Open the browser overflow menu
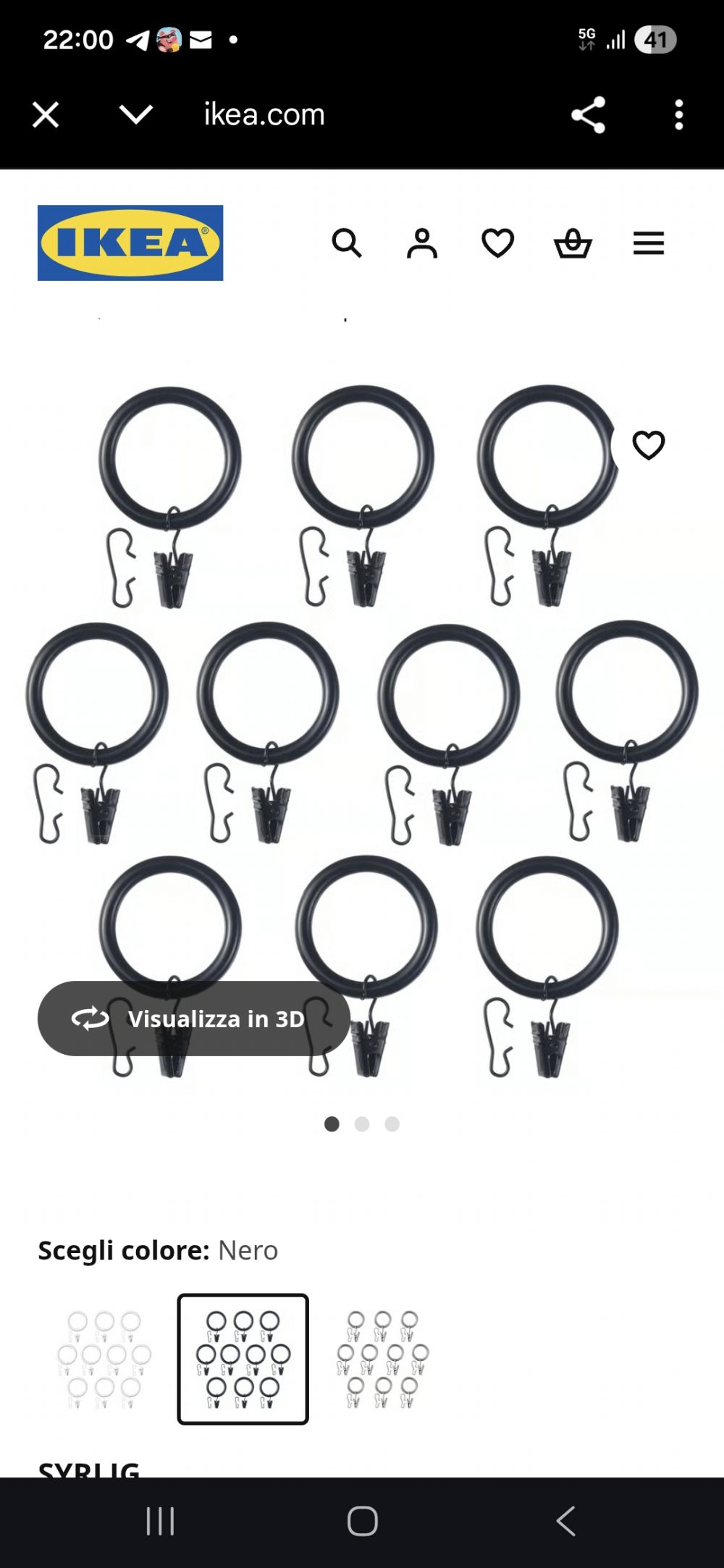Viewport: 724px width, 1568px height. click(678, 114)
